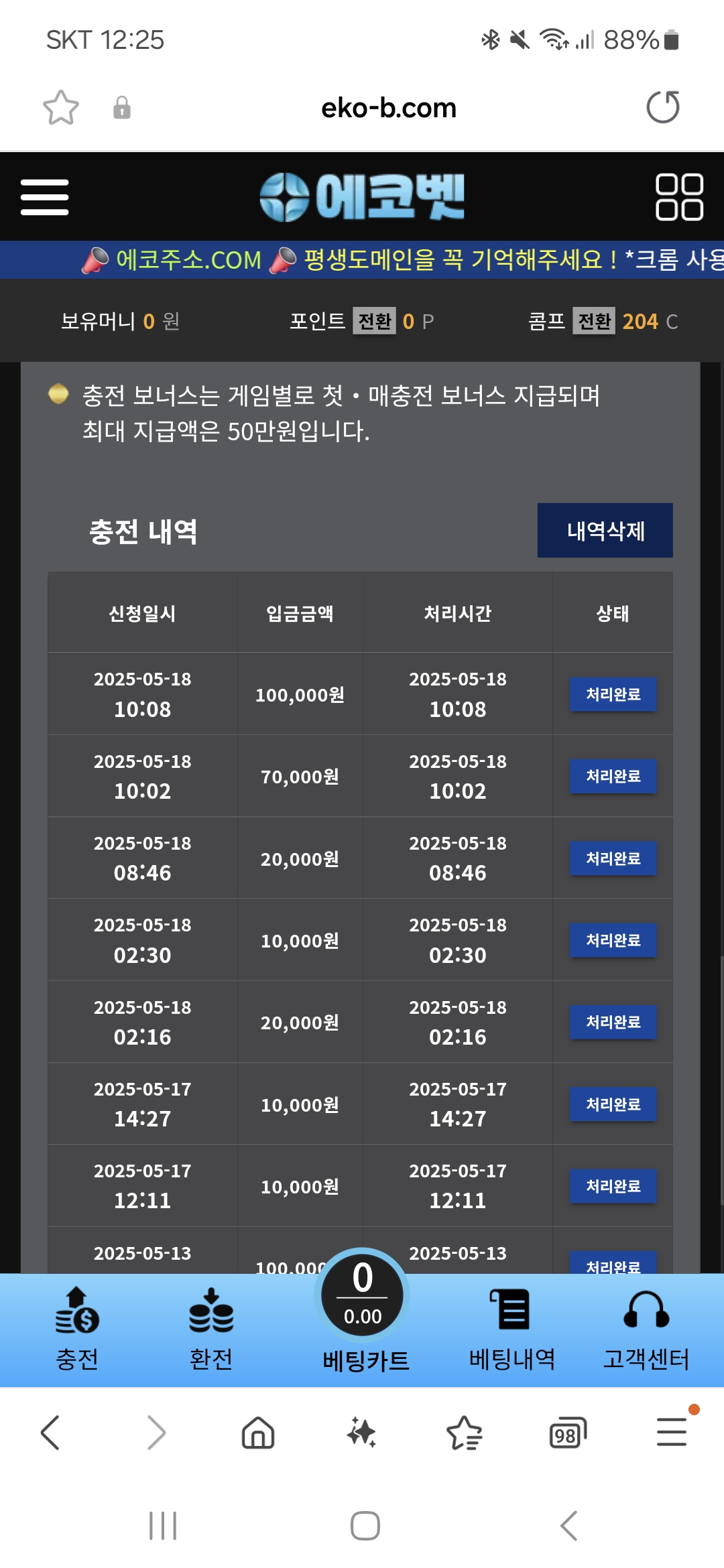724x1568 pixels.
Task: Tap system recent apps button
Action: 163,1526
